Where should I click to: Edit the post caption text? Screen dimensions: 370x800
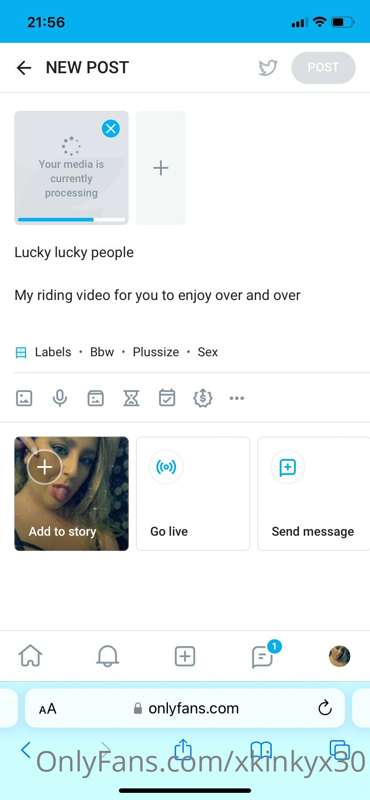157,273
